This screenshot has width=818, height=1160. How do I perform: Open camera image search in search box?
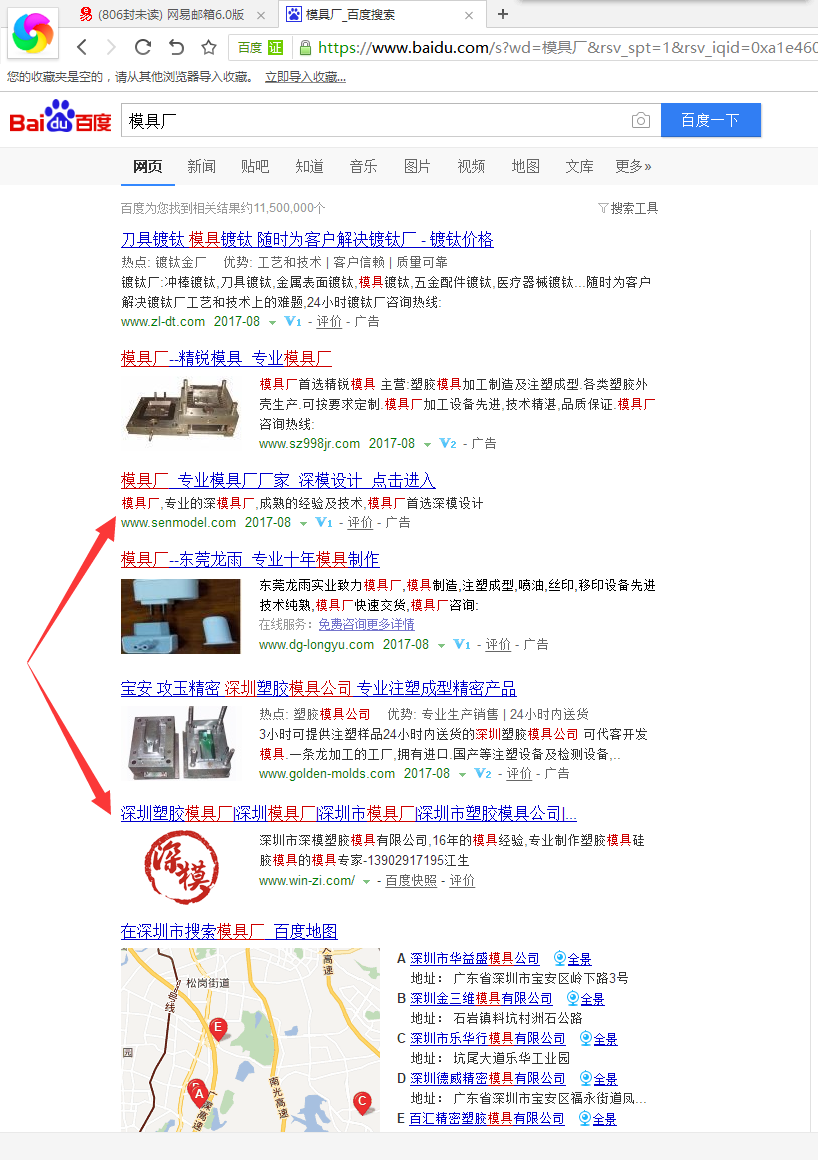pyautogui.click(x=640, y=120)
